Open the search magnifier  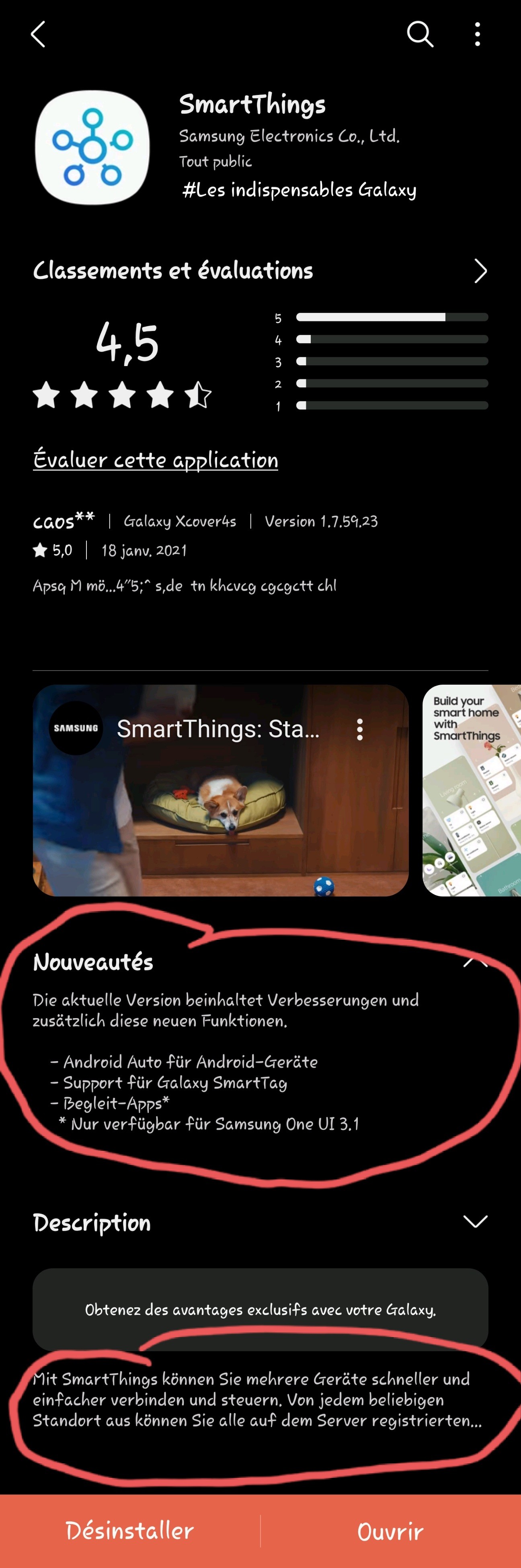(x=419, y=35)
